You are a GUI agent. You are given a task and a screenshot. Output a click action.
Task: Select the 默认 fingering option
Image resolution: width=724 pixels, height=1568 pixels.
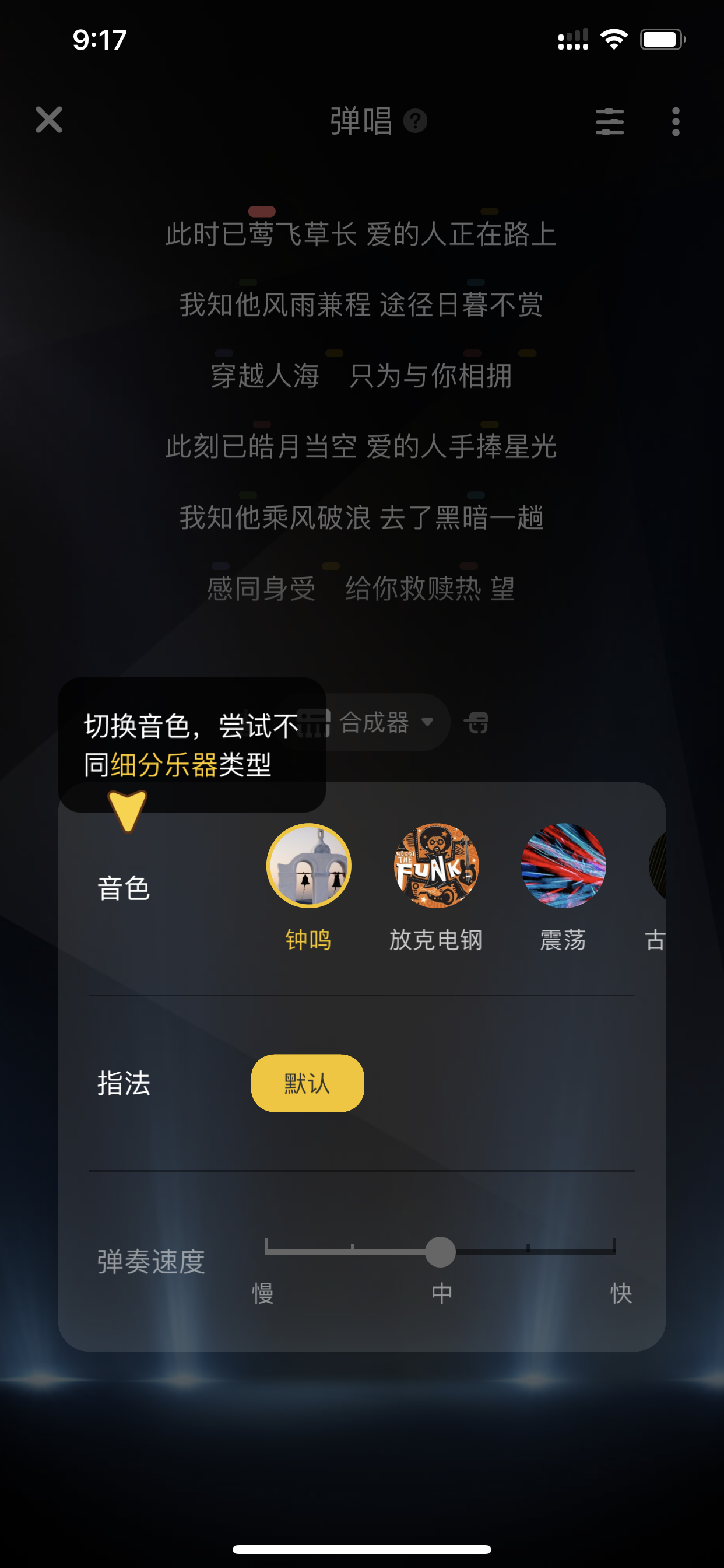coord(307,1083)
